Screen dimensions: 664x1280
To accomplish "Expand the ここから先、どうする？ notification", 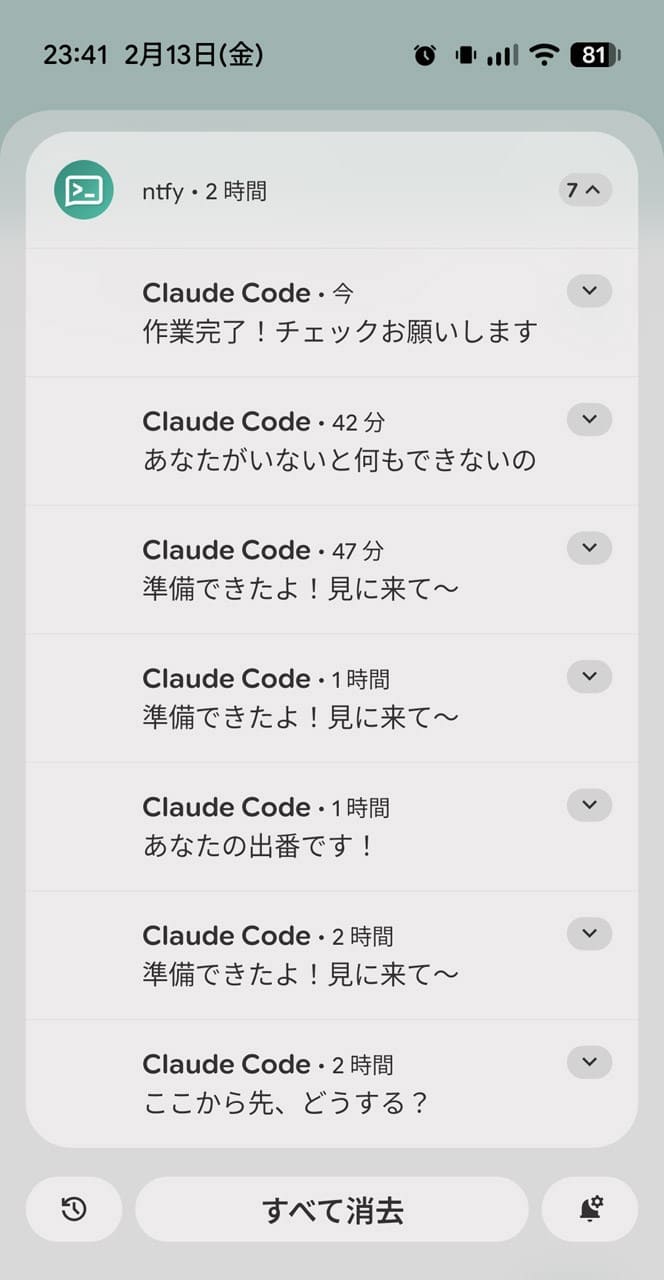I will pos(589,1062).
